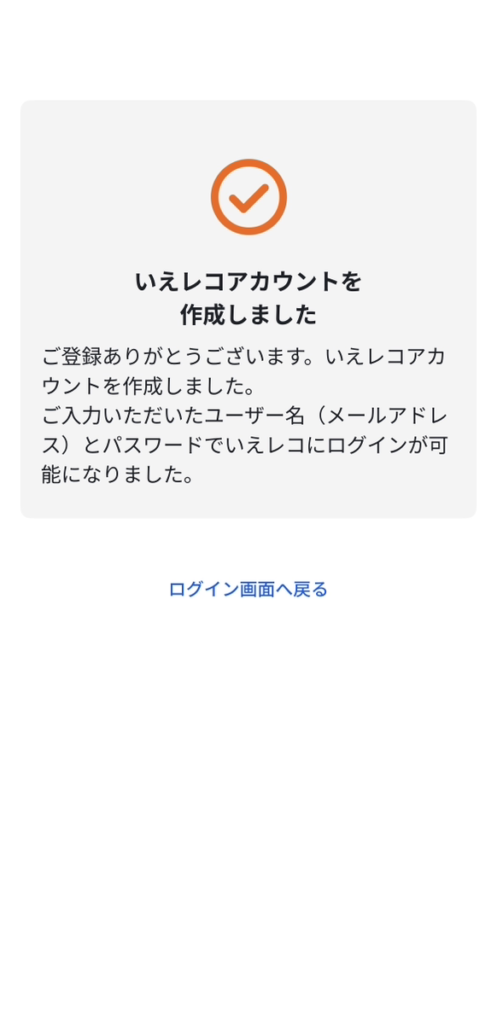The height and width of the screenshot is (1024, 497).
Task: Tap the ログイン画面へ戻る link
Action: tap(248, 589)
